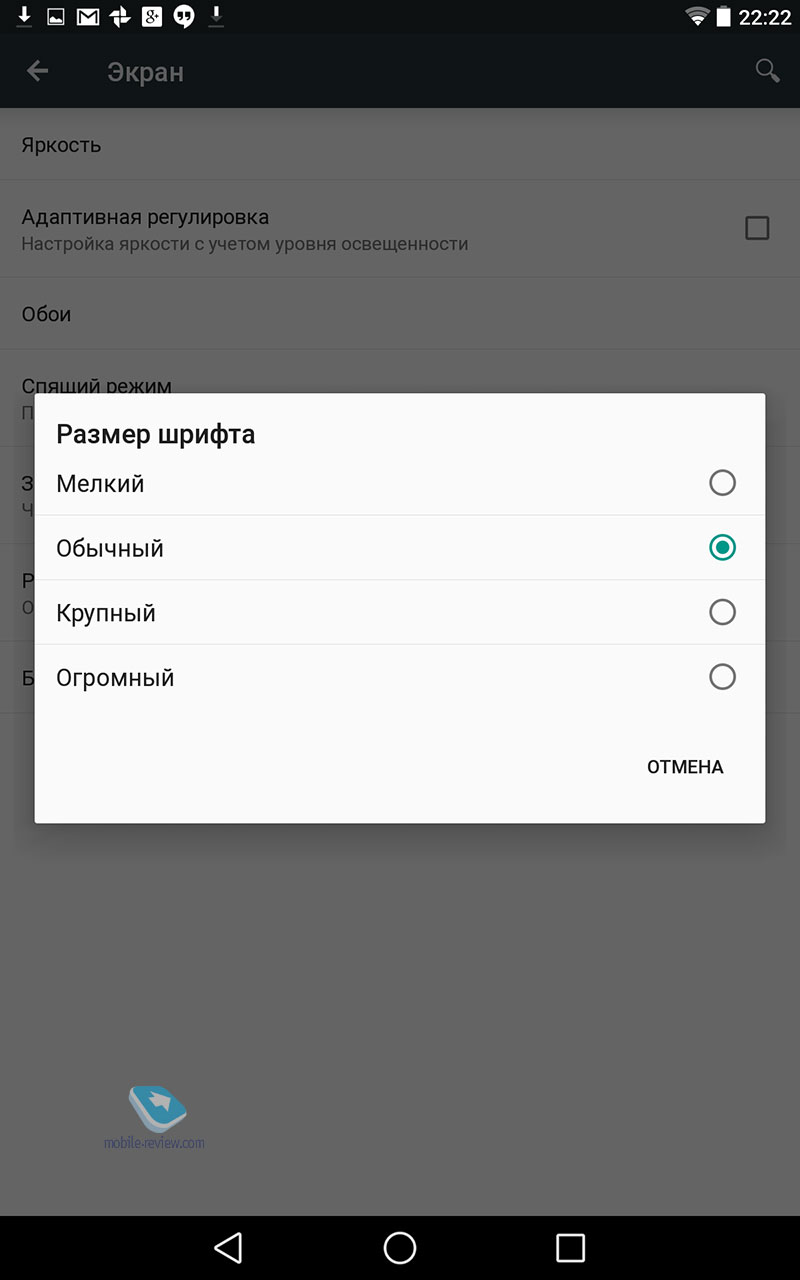Select the Мелкий font size option
Screen dimensions: 800x1280
(400, 484)
